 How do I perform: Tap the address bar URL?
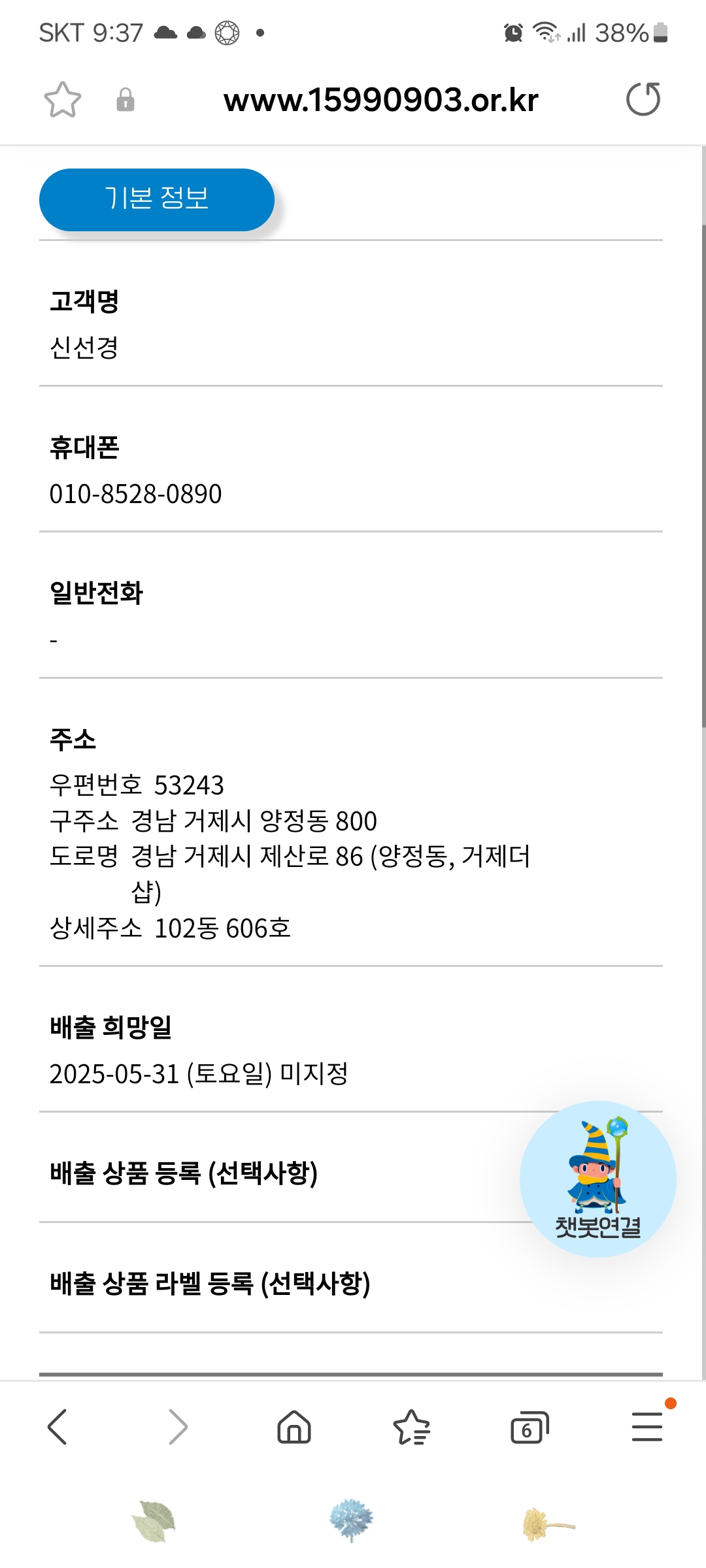coord(380,100)
